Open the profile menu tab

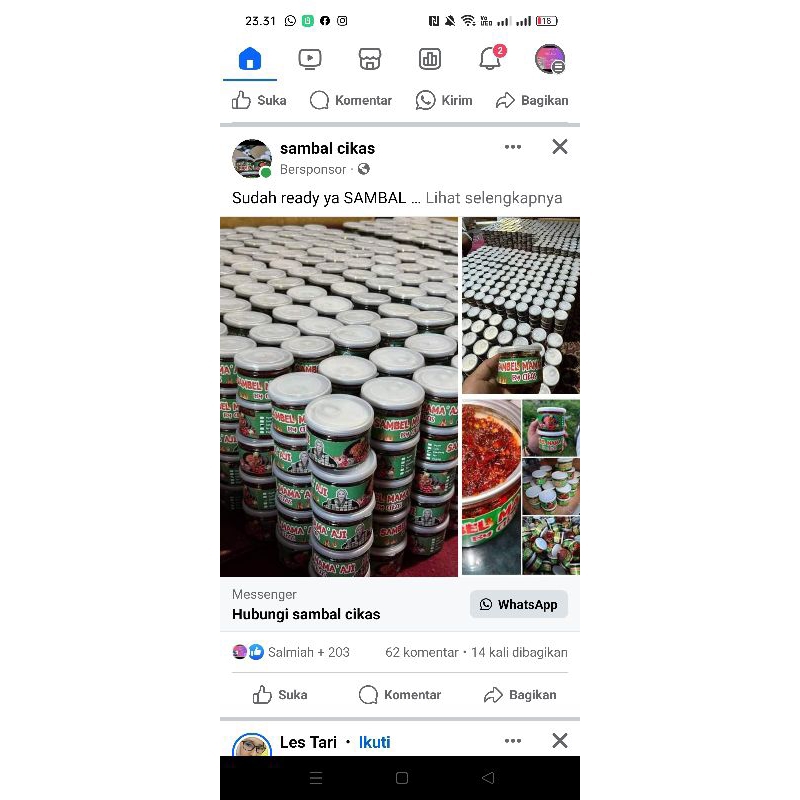pyautogui.click(x=550, y=59)
